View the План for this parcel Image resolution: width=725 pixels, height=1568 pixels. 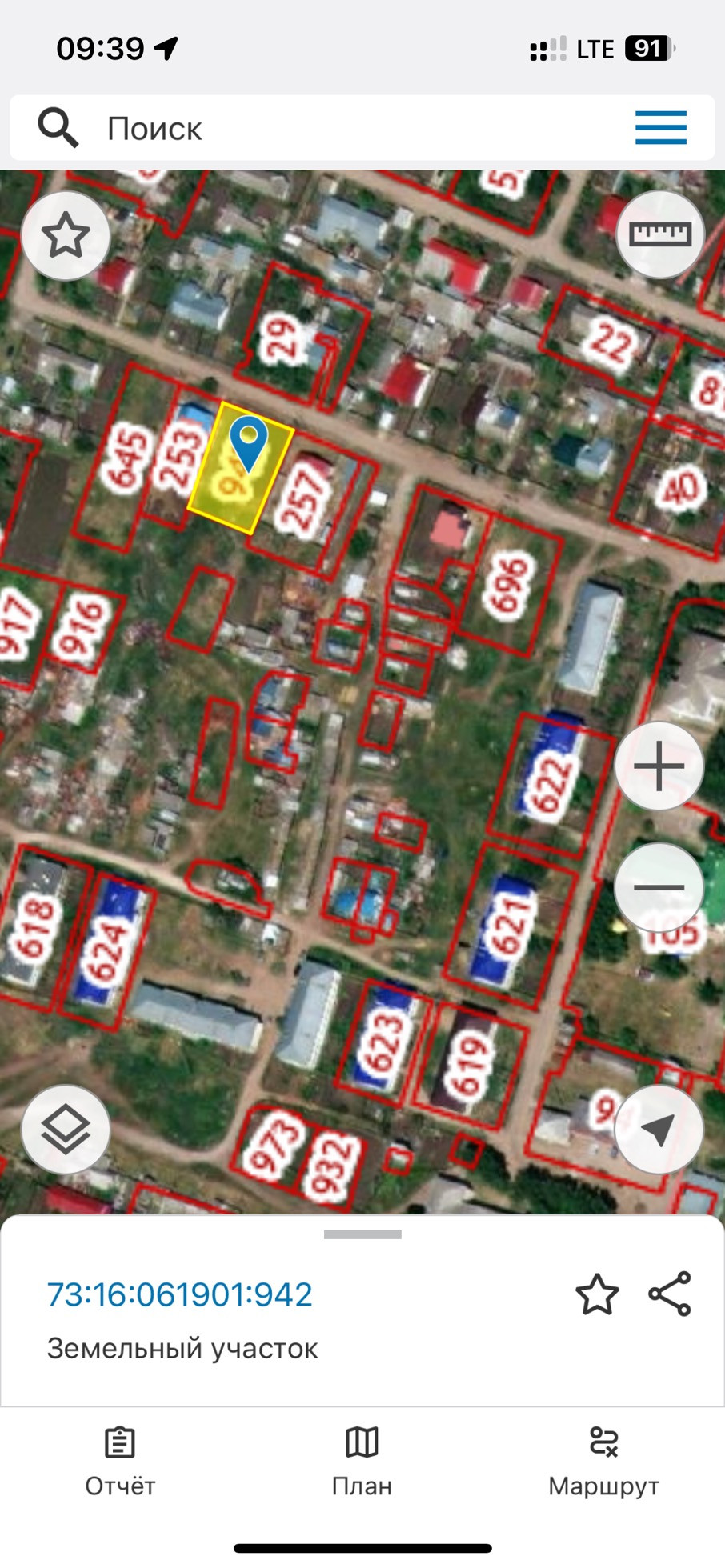[362, 1461]
